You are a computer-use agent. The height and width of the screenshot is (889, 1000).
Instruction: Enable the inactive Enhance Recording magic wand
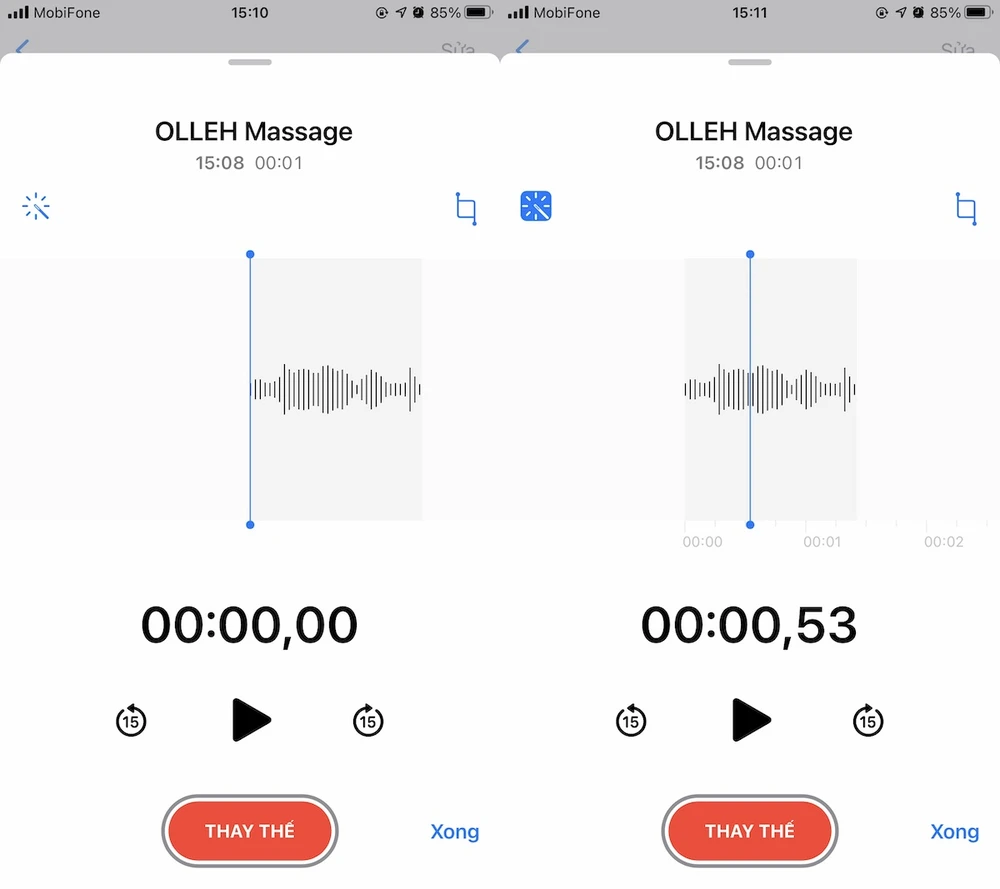coord(36,207)
